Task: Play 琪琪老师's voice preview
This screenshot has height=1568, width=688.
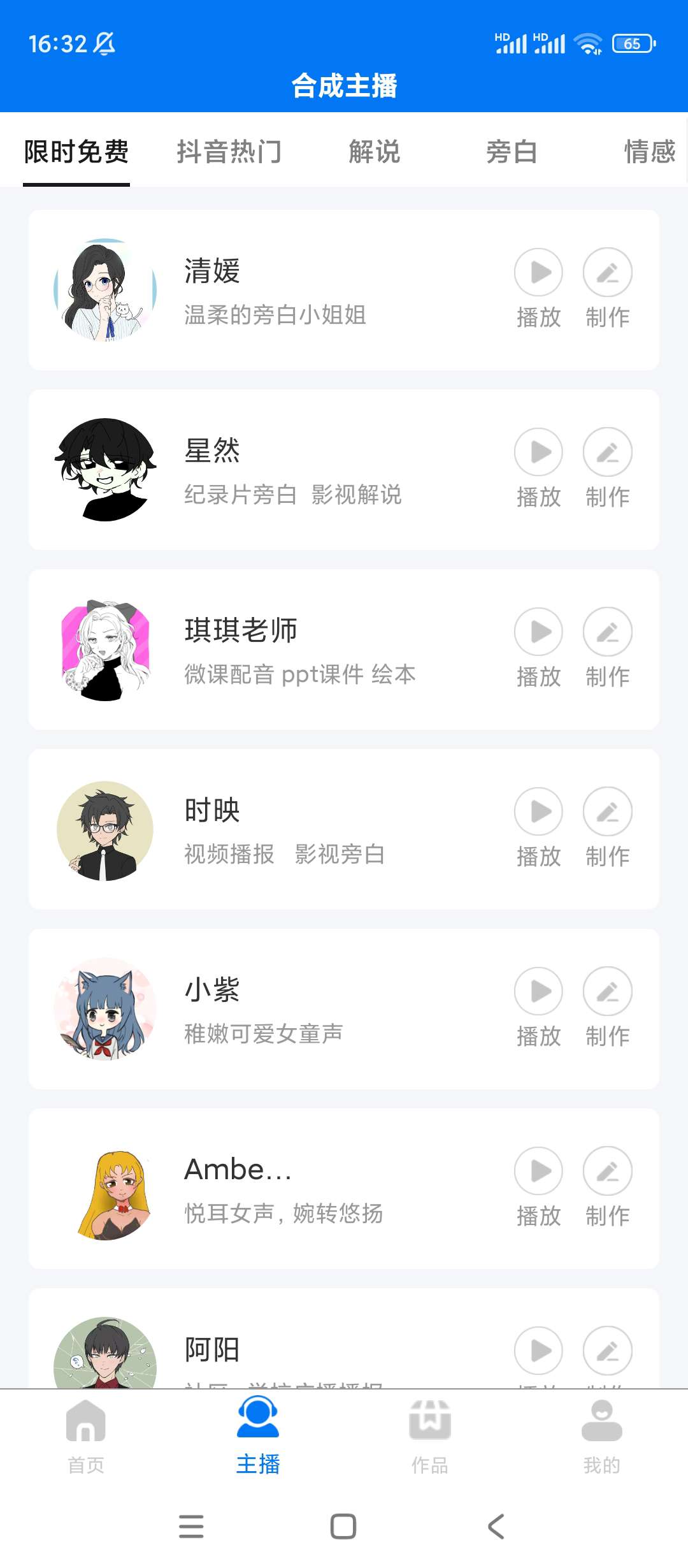Action: pyautogui.click(x=538, y=632)
